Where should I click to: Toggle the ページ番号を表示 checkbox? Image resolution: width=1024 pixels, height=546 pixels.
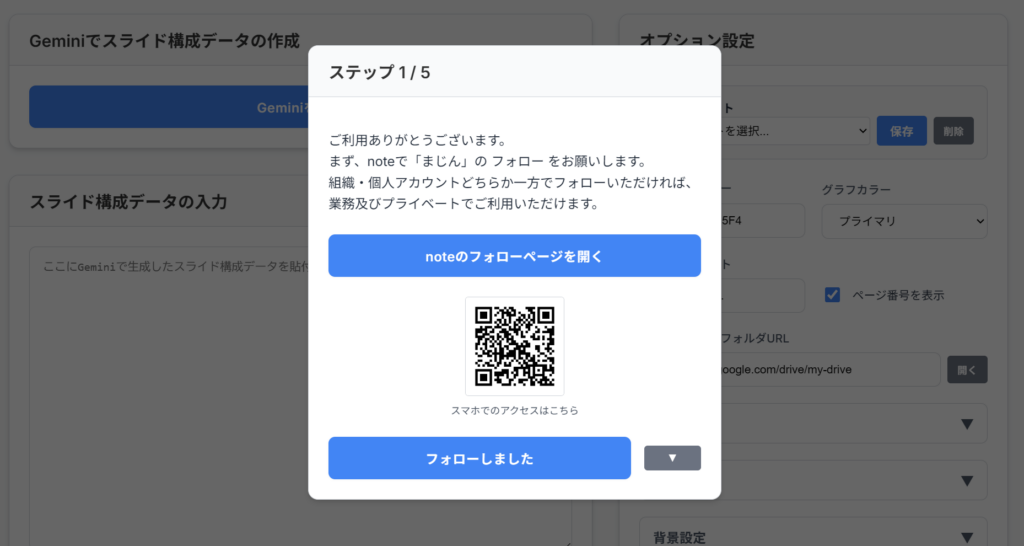pos(832,295)
